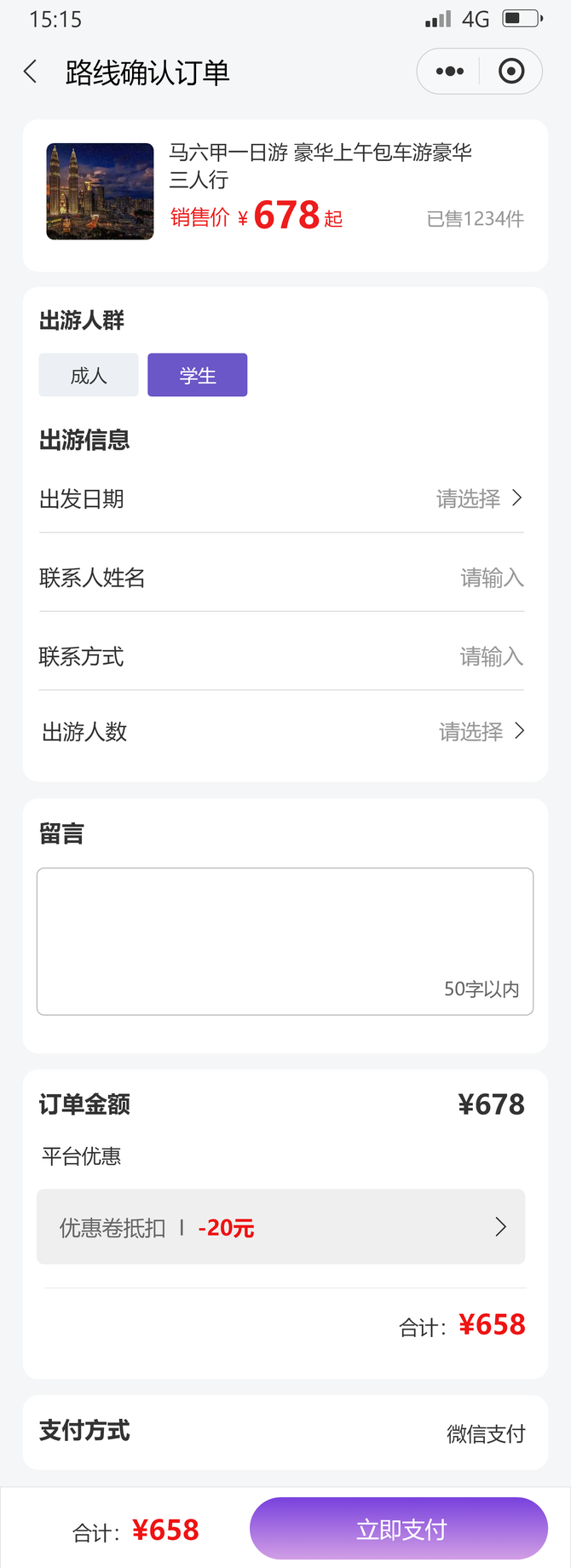
Task: Open 优惠卷抵扣 coupon selection
Action: (280, 1227)
